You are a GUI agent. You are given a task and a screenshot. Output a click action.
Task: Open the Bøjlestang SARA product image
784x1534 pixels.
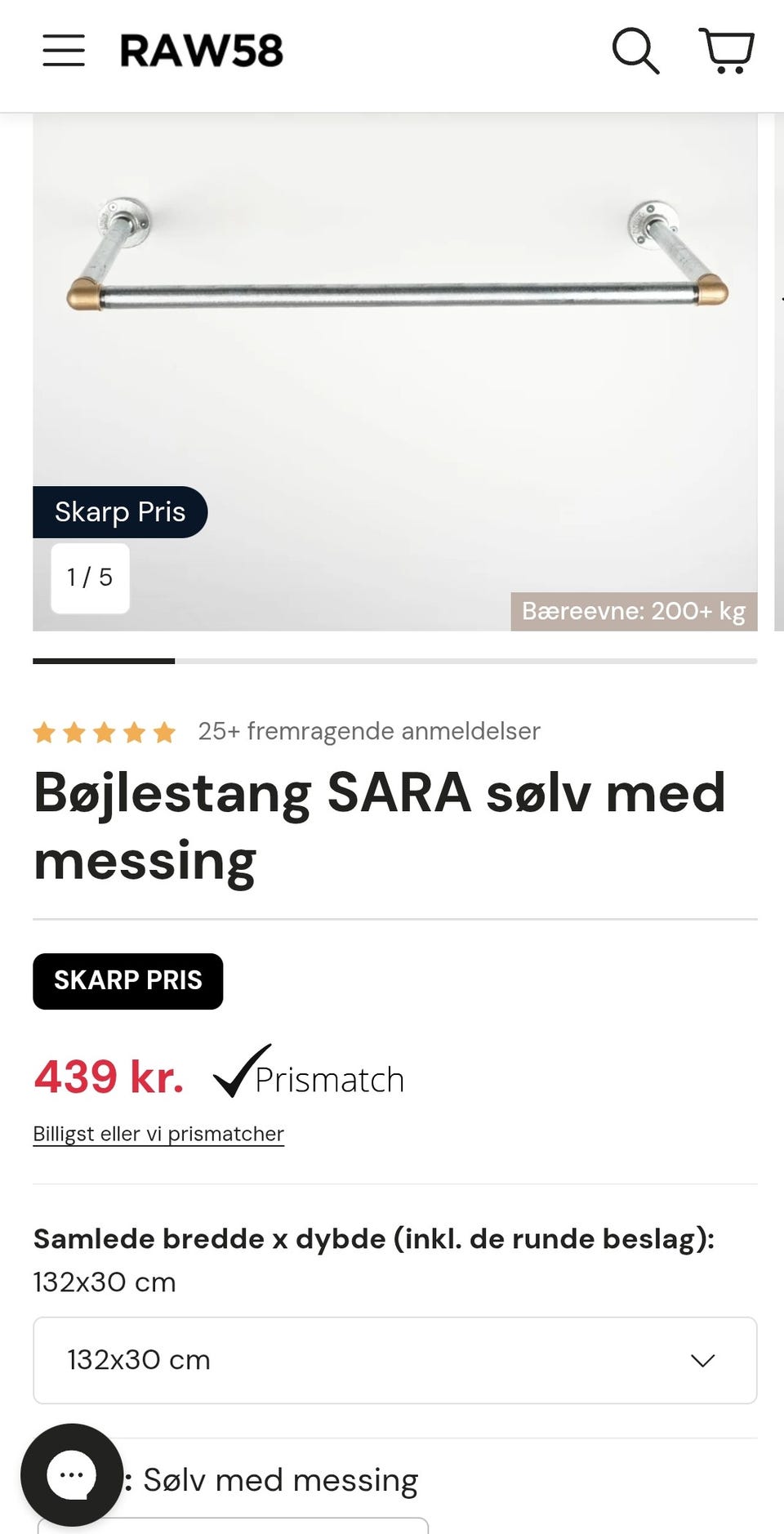(x=395, y=372)
